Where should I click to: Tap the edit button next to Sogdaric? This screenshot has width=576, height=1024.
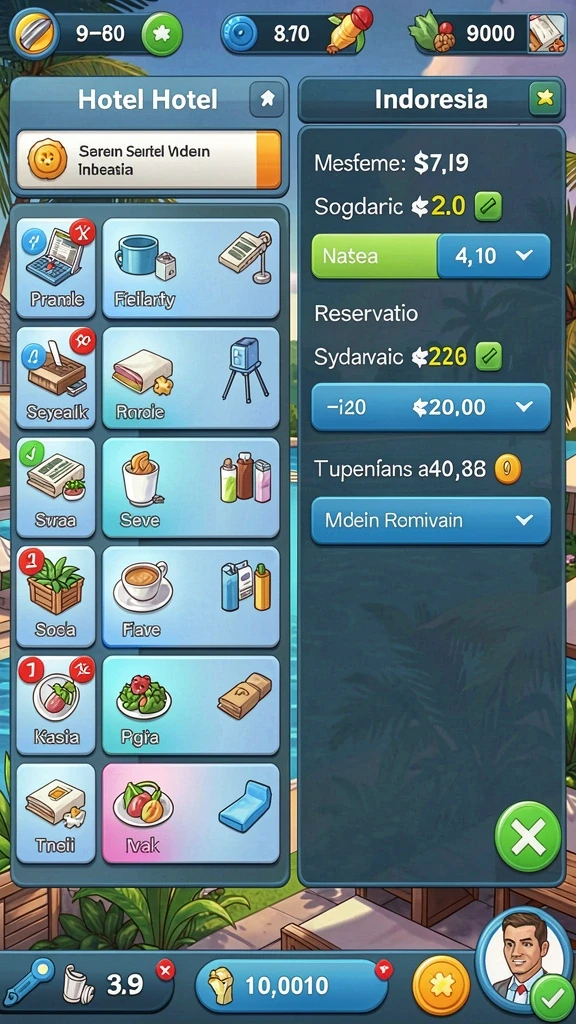488,207
